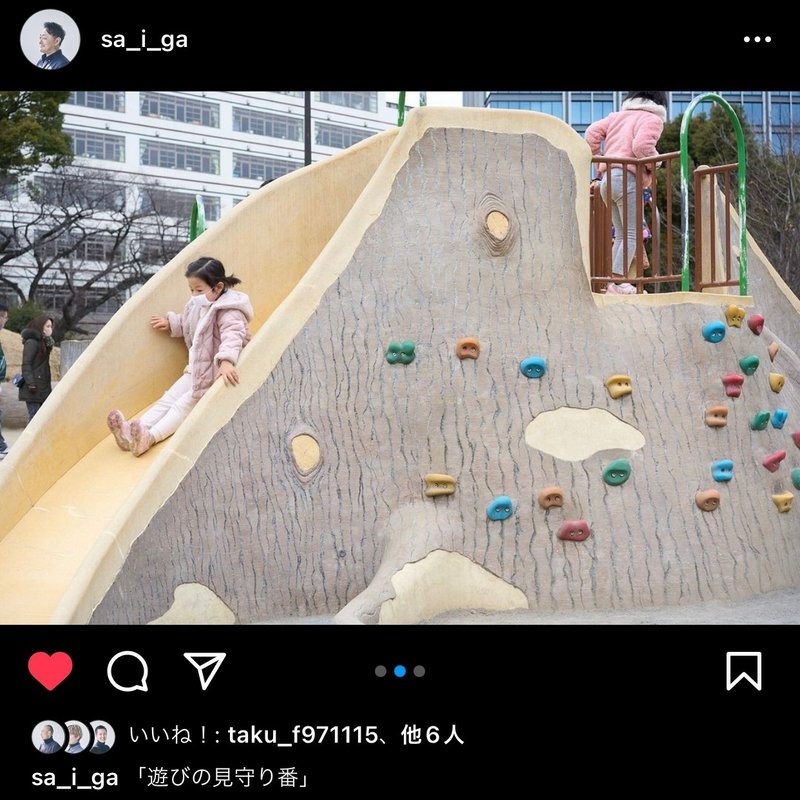Open the comments on this post
Screen dimensions: 800x800
click(127, 671)
